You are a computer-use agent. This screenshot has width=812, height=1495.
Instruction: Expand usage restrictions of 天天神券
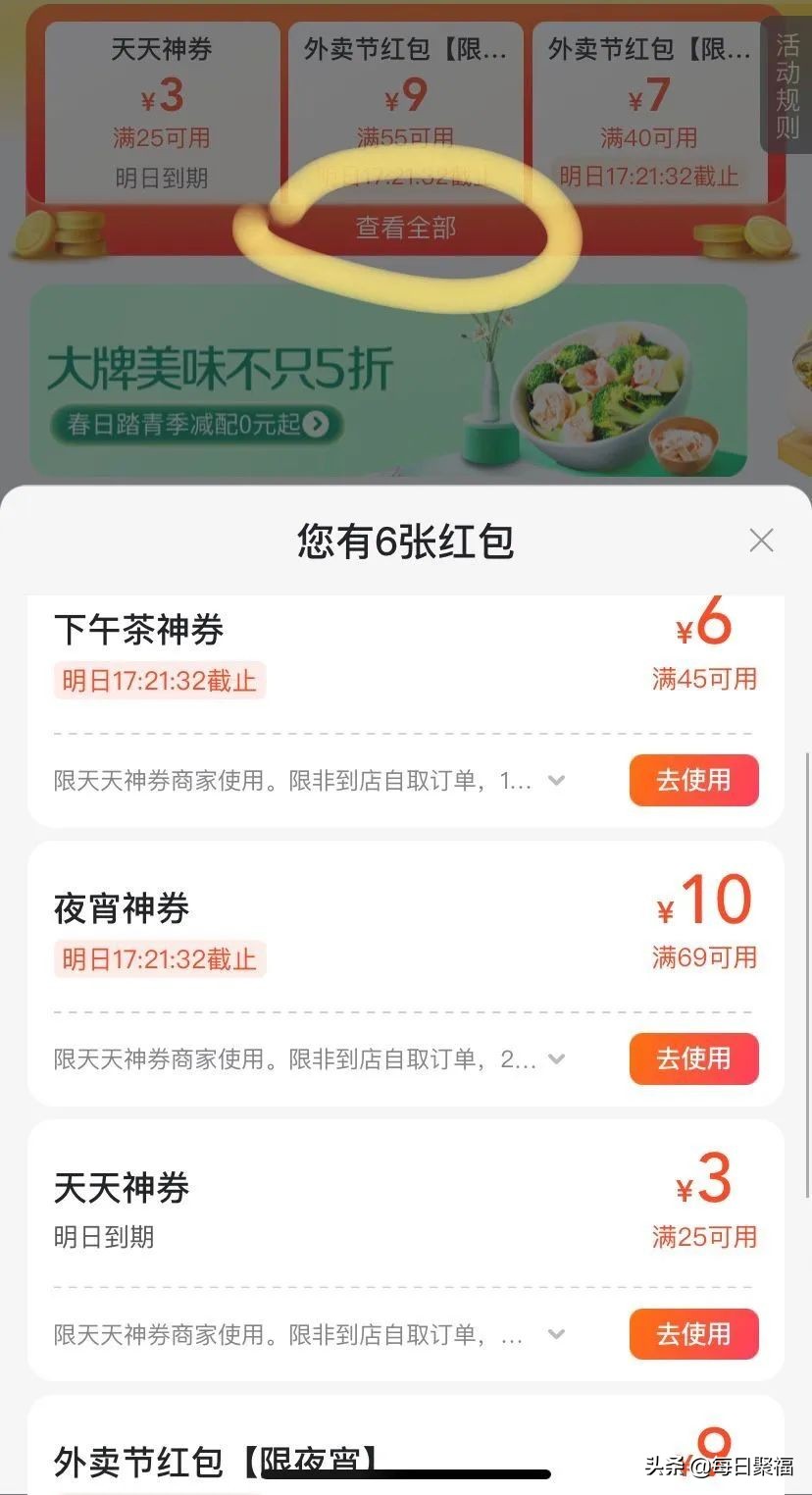click(556, 1334)
